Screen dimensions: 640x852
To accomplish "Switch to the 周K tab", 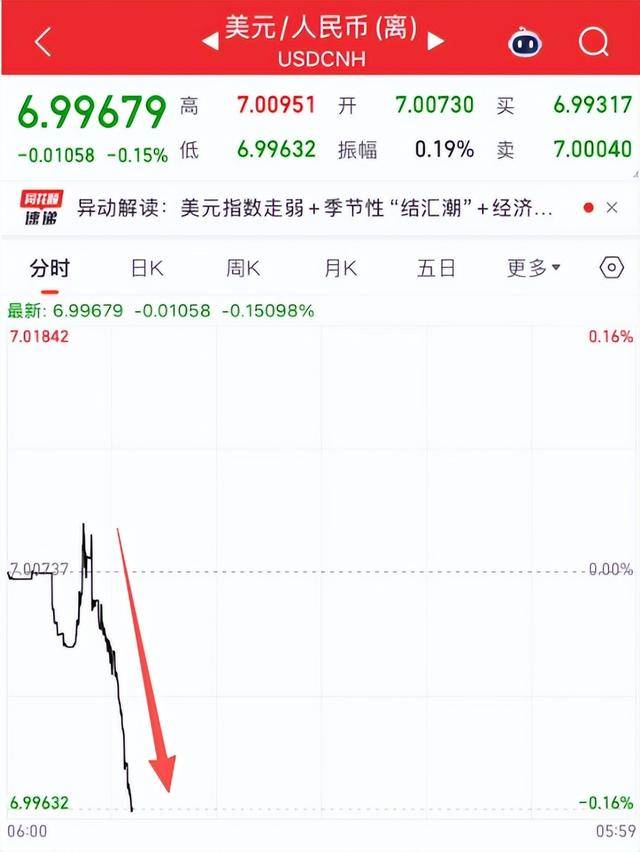I will pos(243,267).
